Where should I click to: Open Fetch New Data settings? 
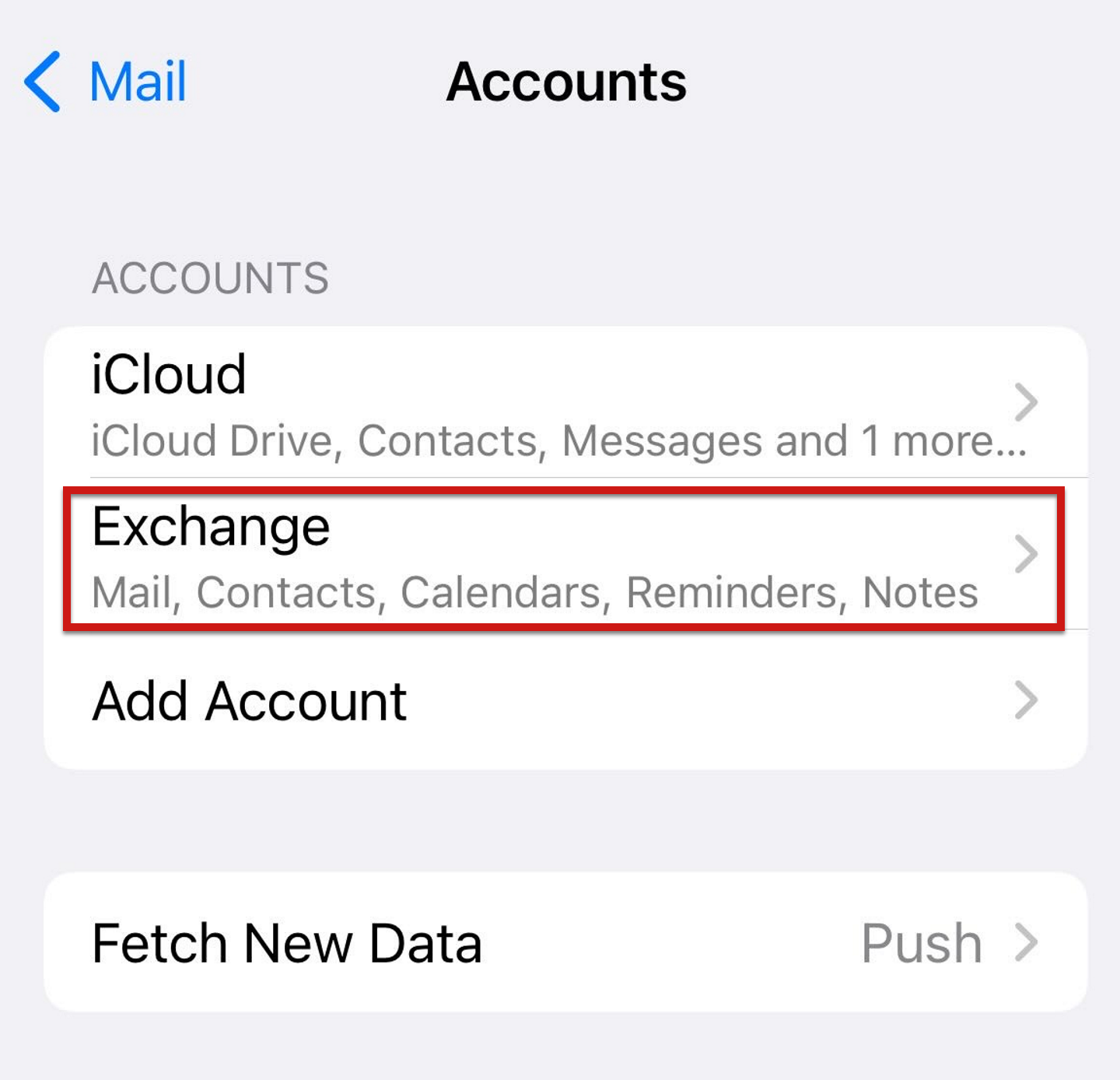560,943
